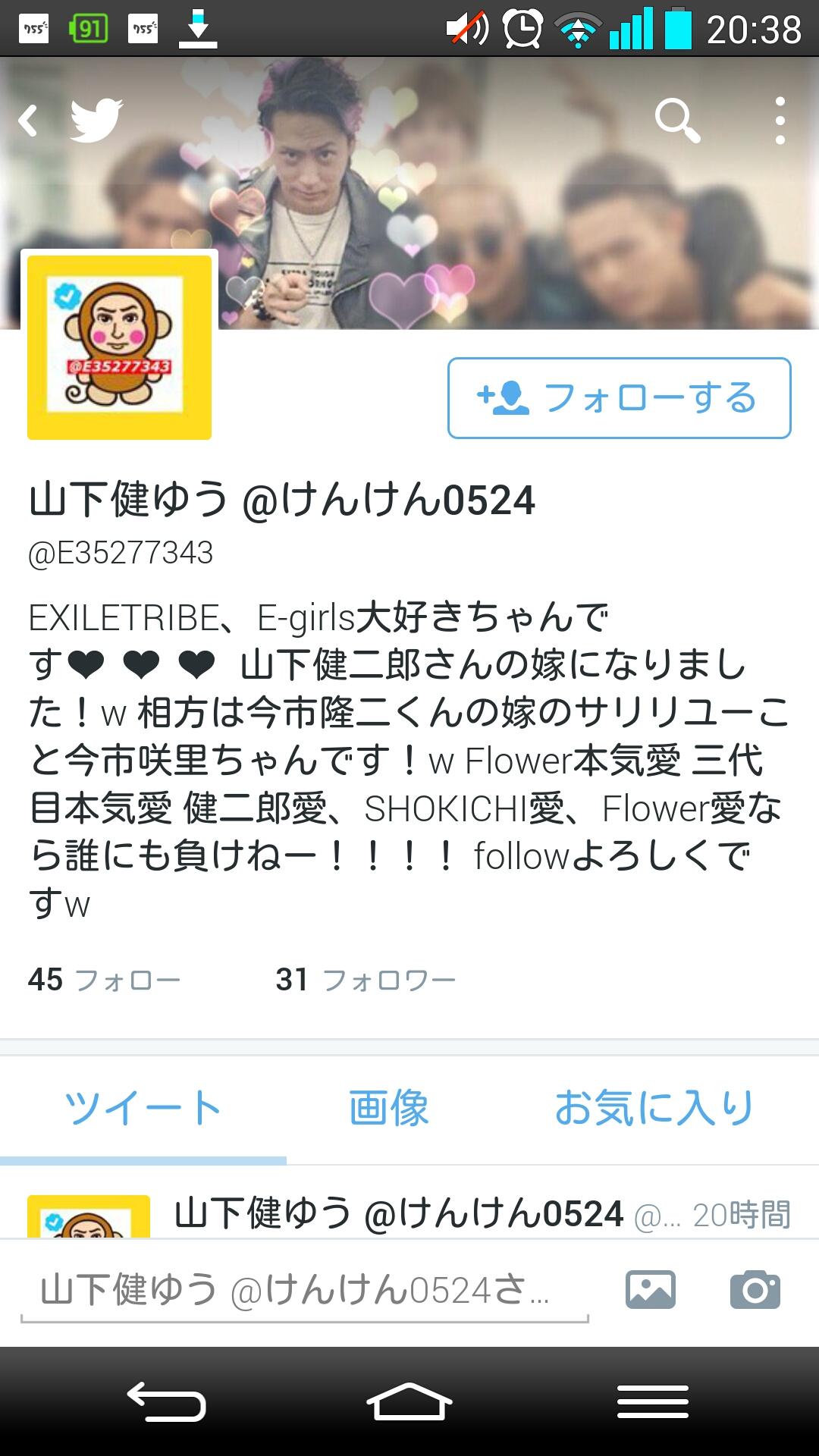Image resolution: width=819 pixels, height=1456 pixels.
Task: Open the search magnifier icon
Action: click(x=676, y=120)
